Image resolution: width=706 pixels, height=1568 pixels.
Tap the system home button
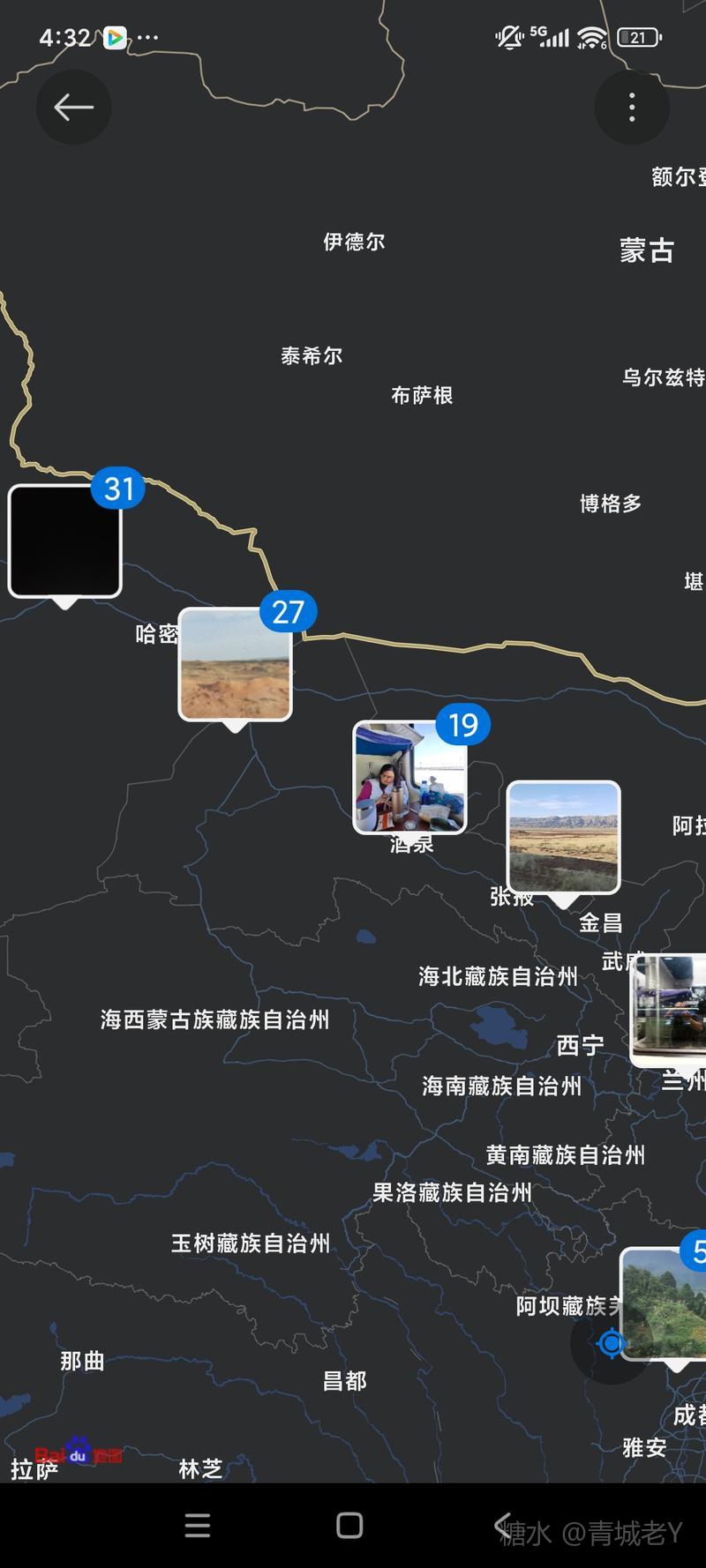349,1526
